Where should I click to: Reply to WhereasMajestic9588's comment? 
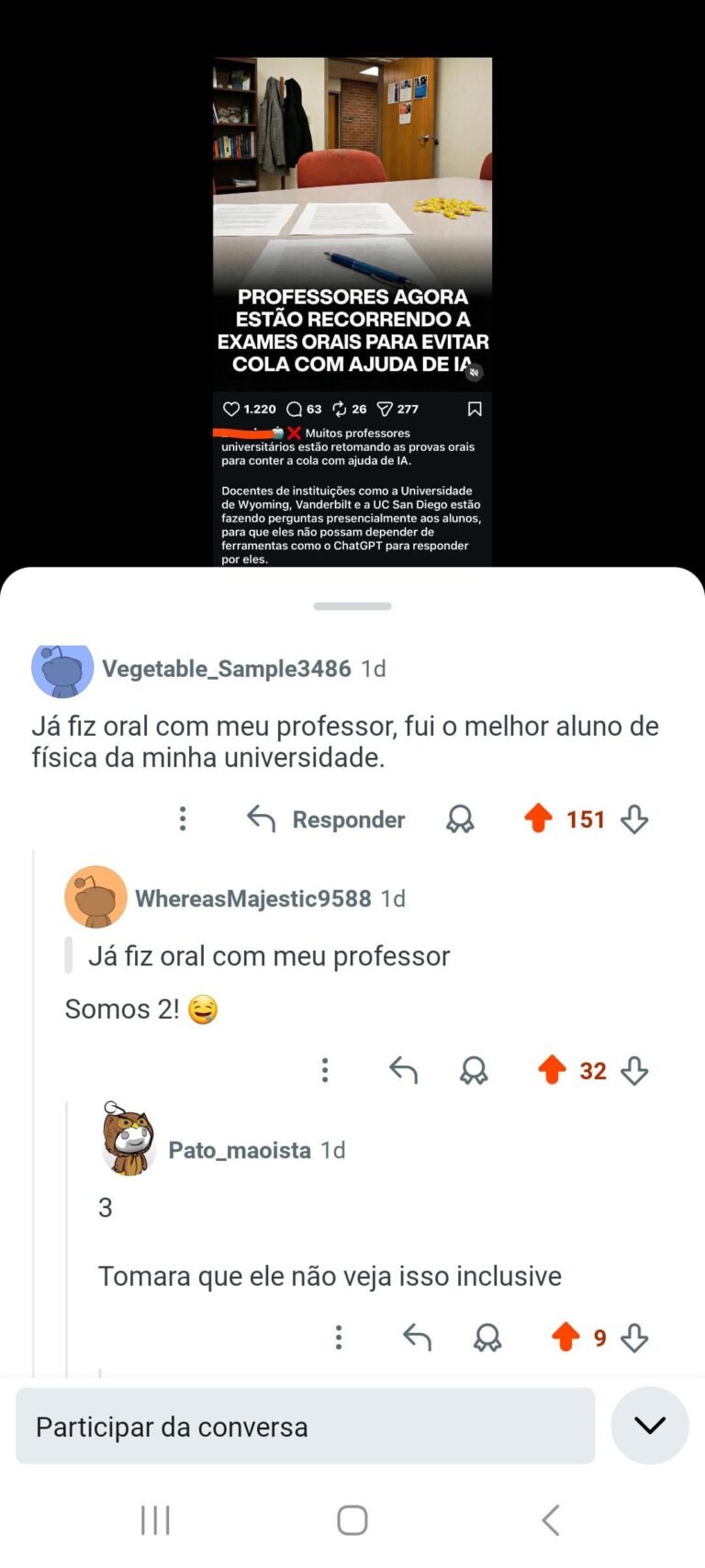point(404,1070)
